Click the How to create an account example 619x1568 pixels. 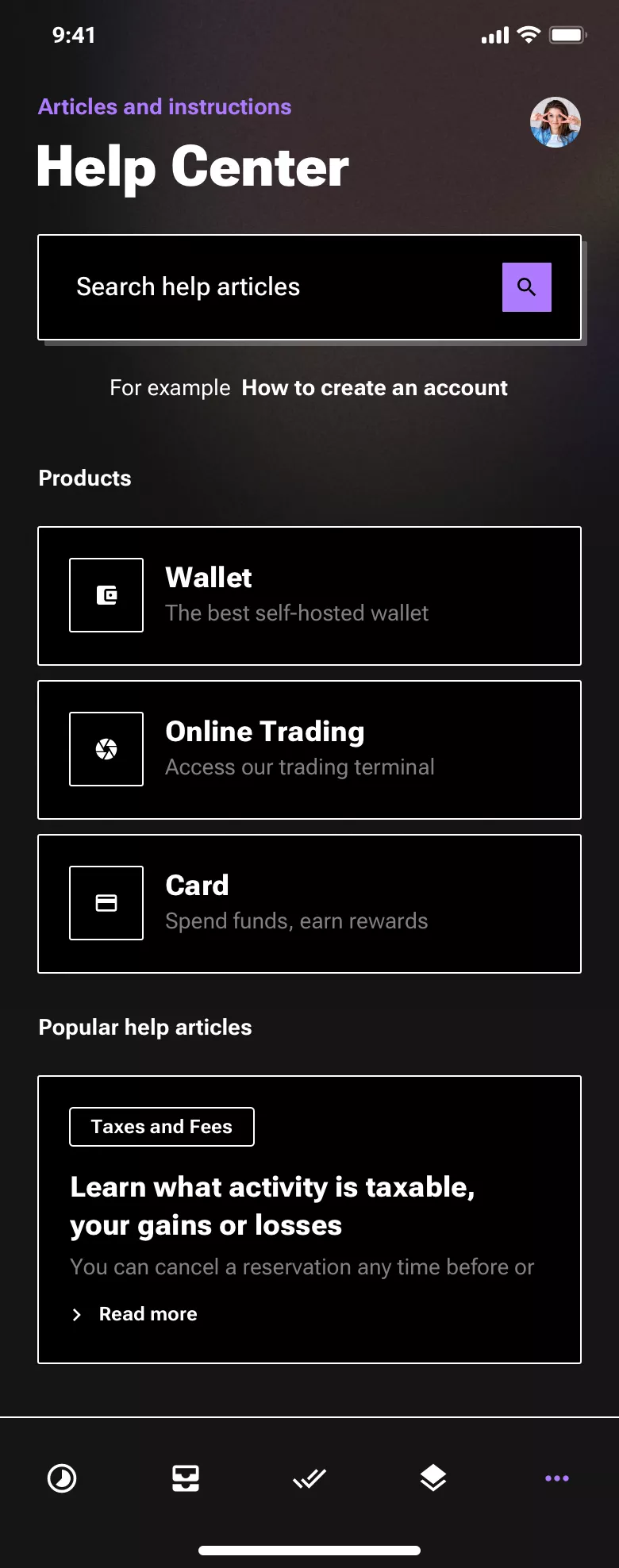(374, 388)
